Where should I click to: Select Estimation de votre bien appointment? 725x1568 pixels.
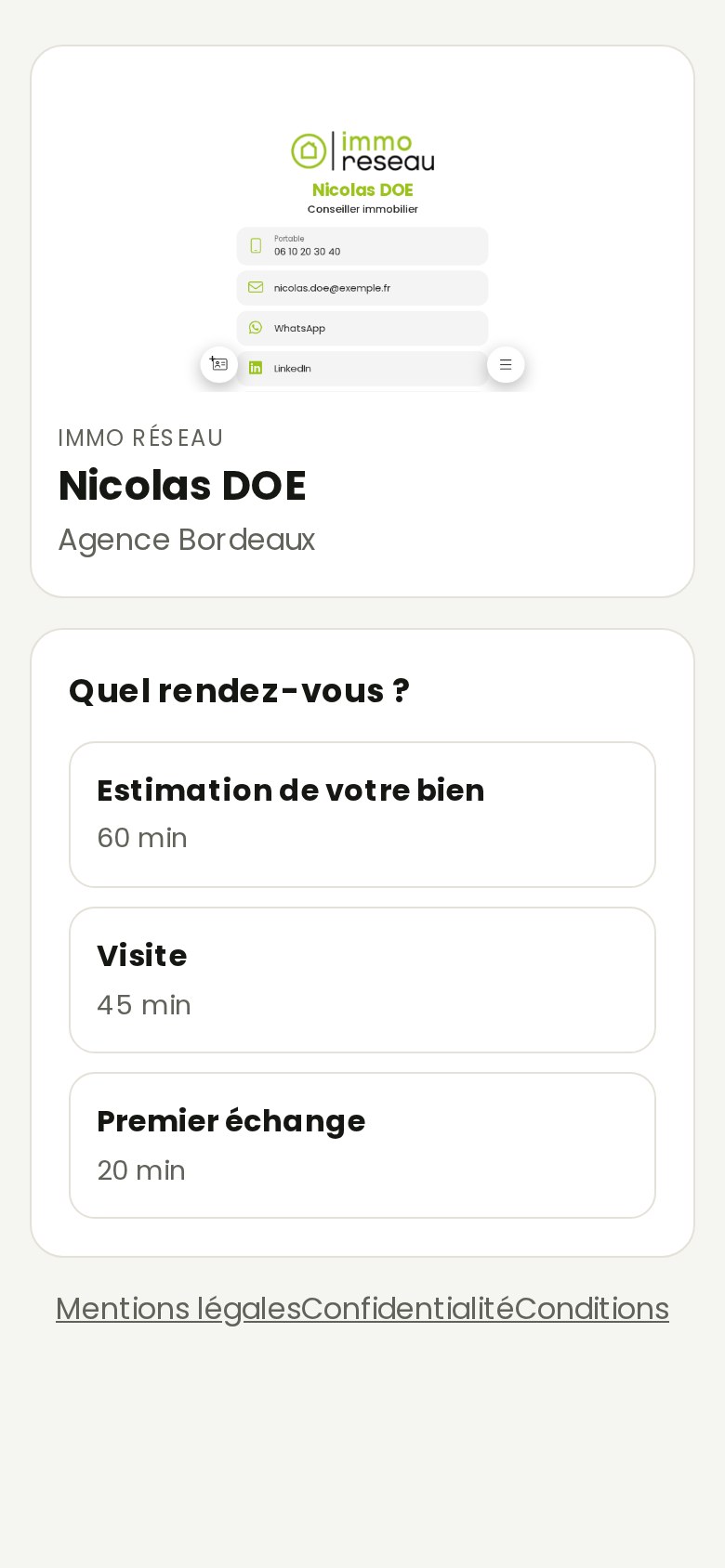click(x=362, y=815)
